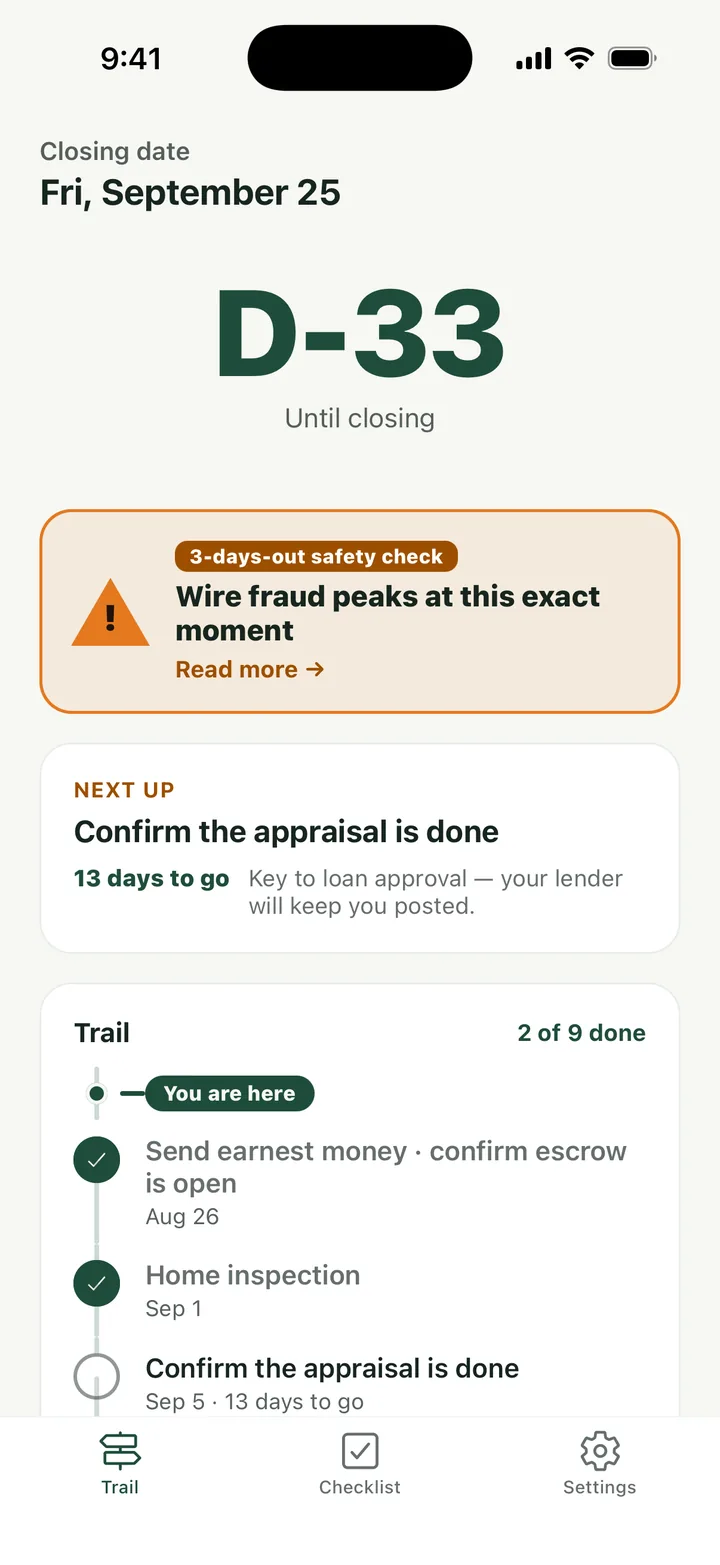
Task: Open the Home inspection trail step
Action: click(x=360, y=1291)
